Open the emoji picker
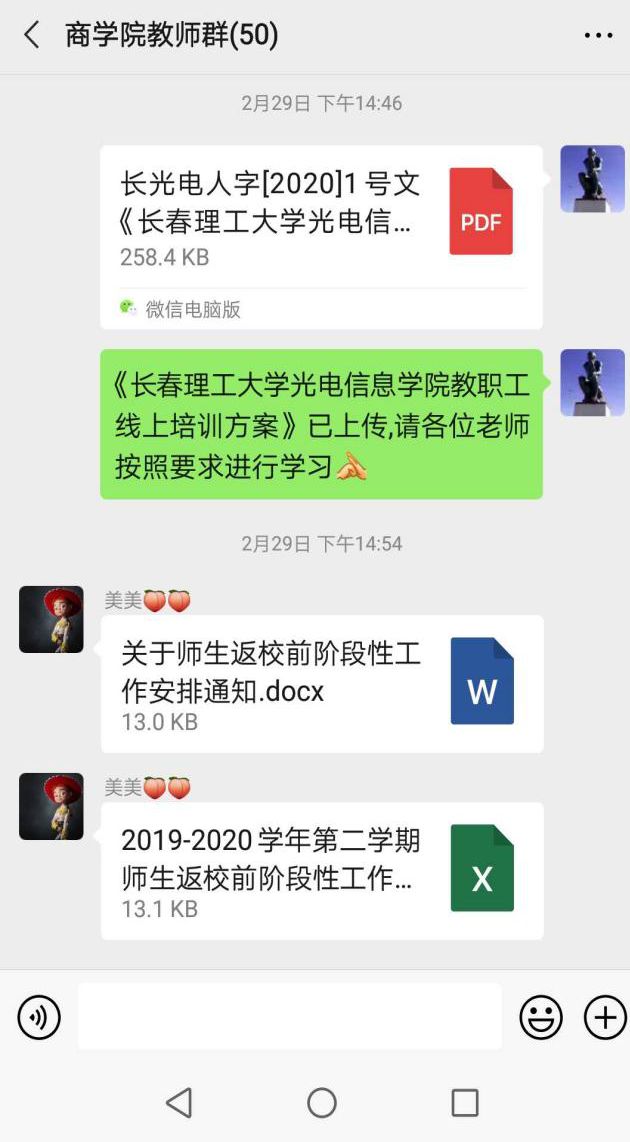630x1142 pixels. [540, 1018]
